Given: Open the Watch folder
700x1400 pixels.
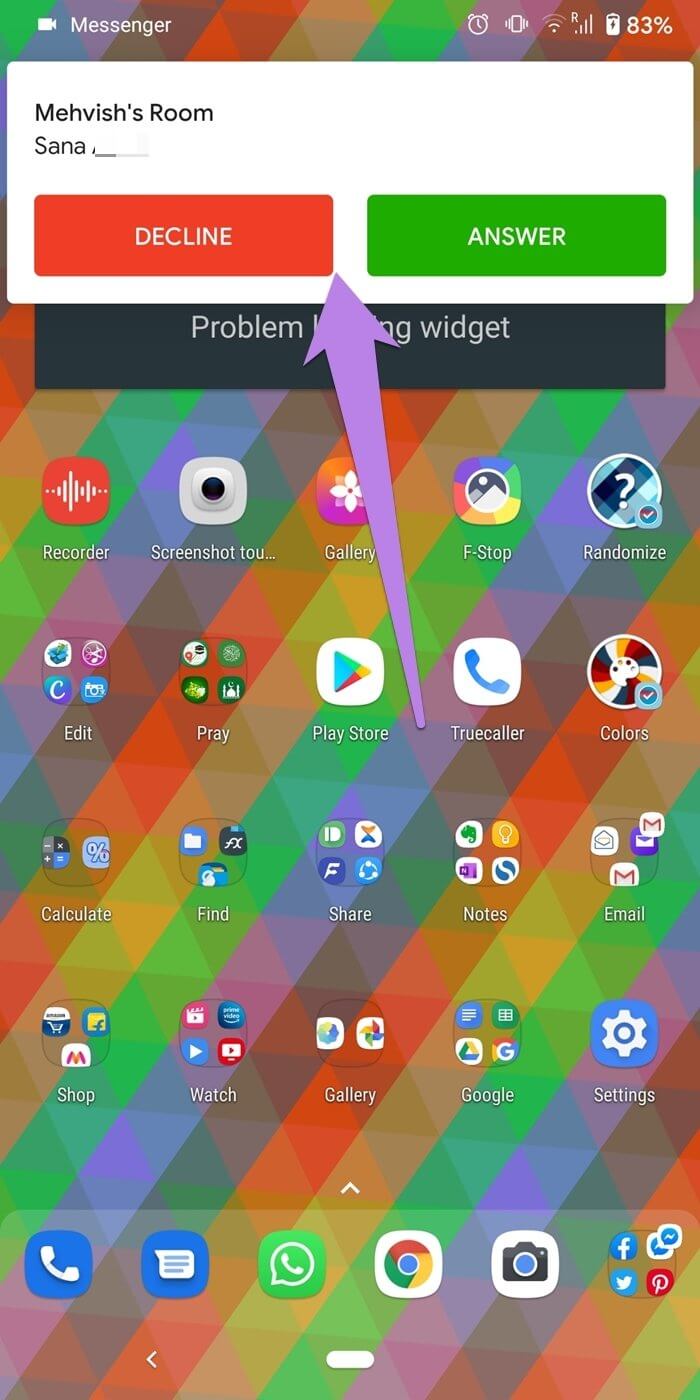Looking at the screenshot, I should coord(213,1035).
